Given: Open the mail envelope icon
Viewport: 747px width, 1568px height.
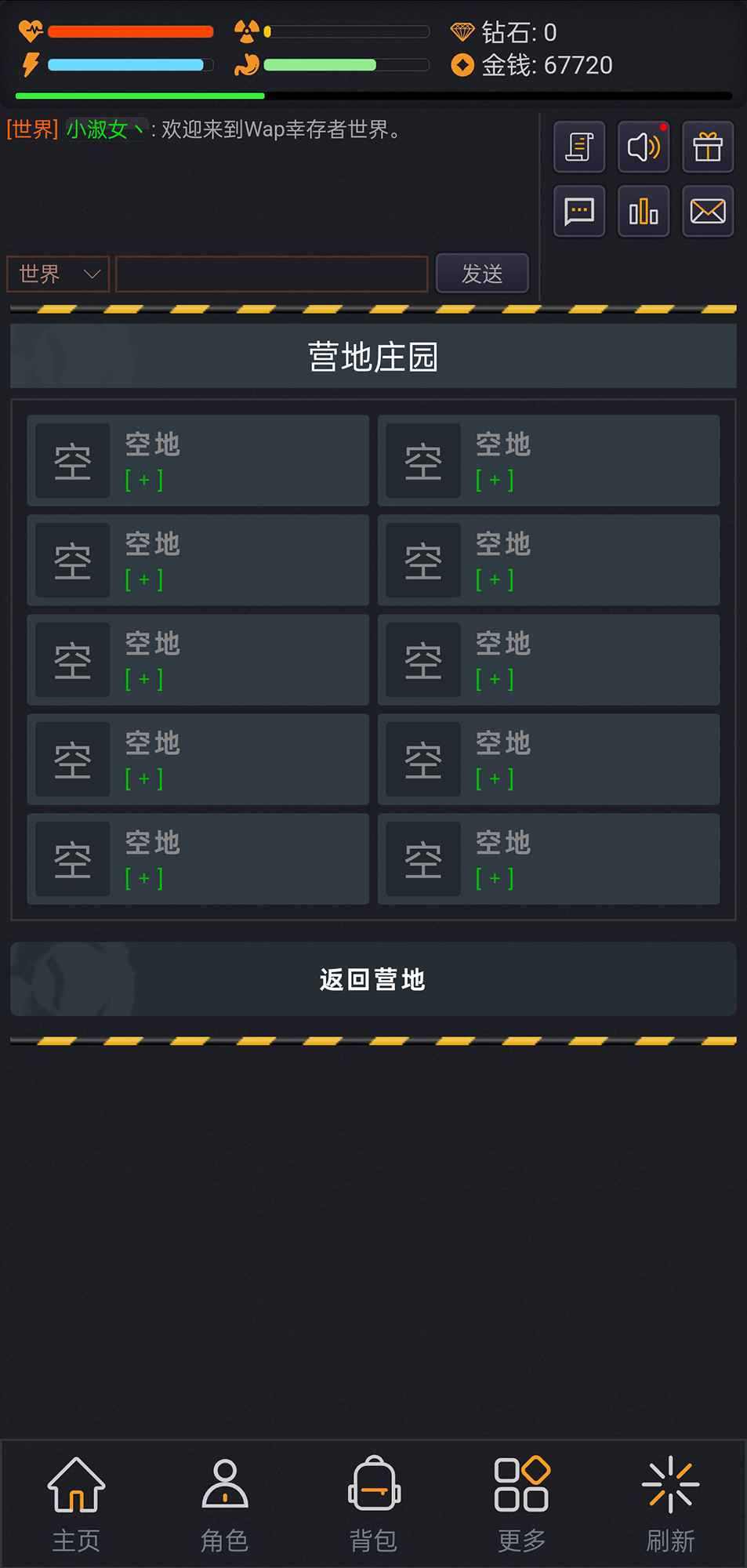Looking at the screenshot, I should (707, 212).
